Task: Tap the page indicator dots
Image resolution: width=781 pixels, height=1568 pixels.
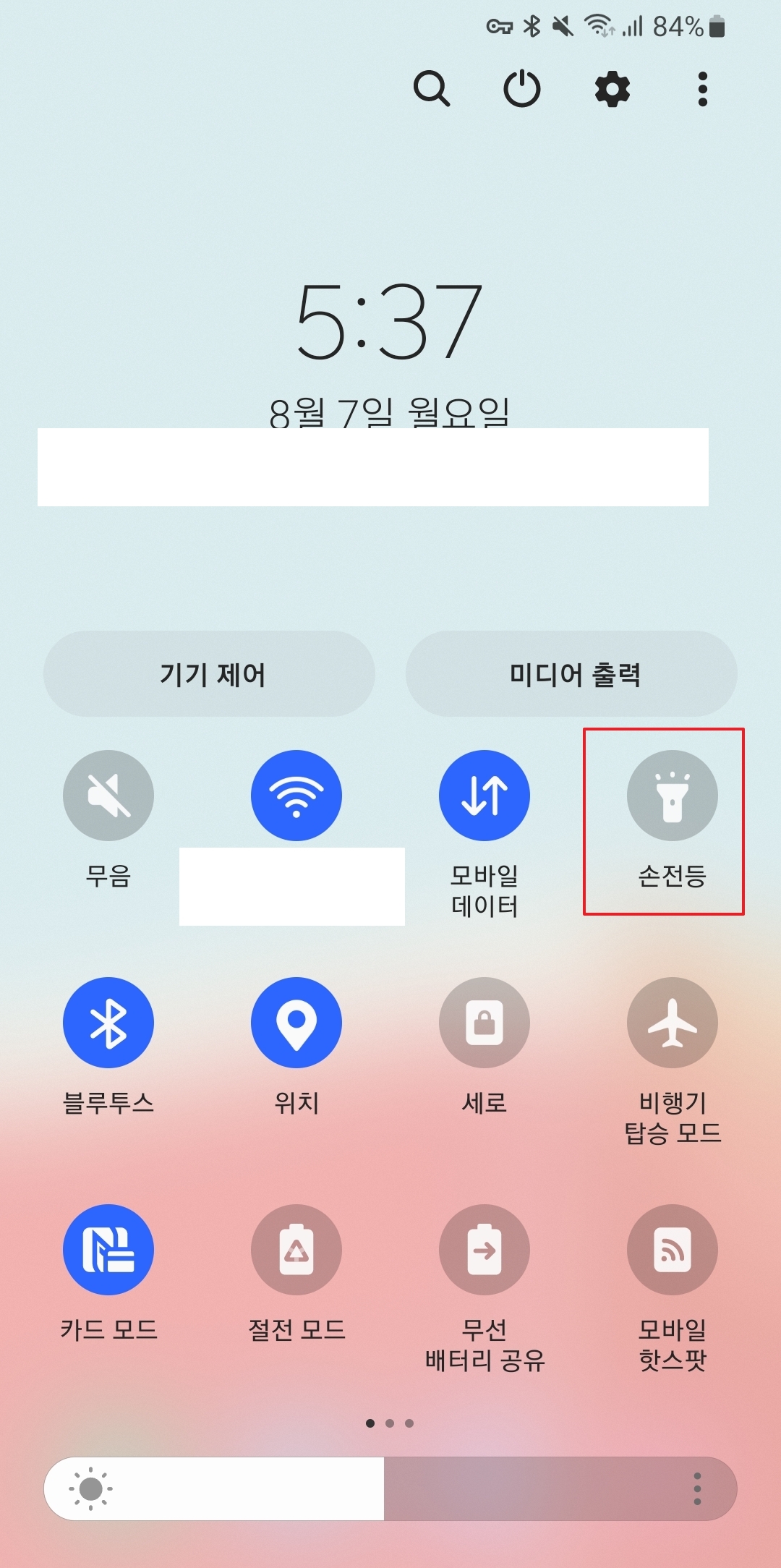Action: [x=390, y=1423]
